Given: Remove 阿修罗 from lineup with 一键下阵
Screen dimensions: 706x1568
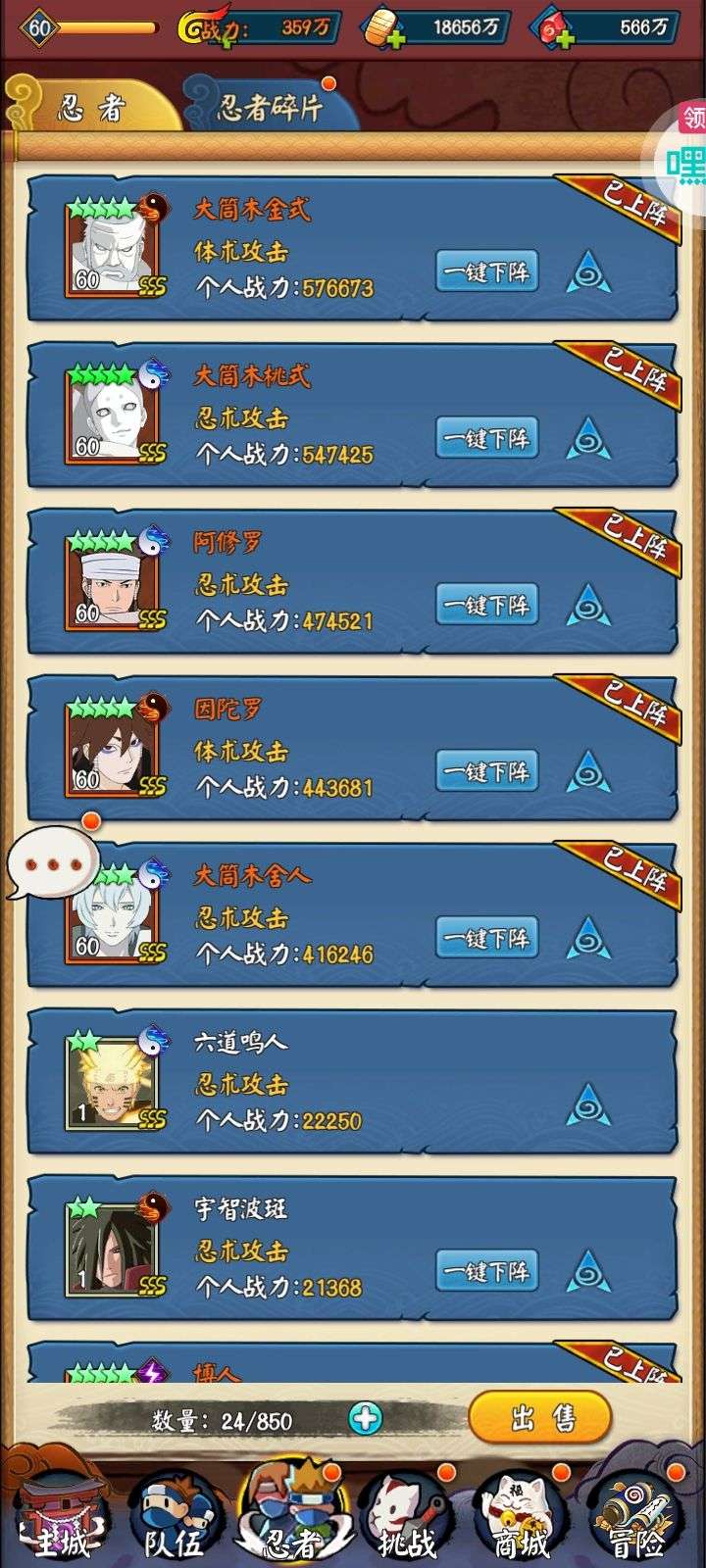Looking at the screenshot, I should coord(486,605).
